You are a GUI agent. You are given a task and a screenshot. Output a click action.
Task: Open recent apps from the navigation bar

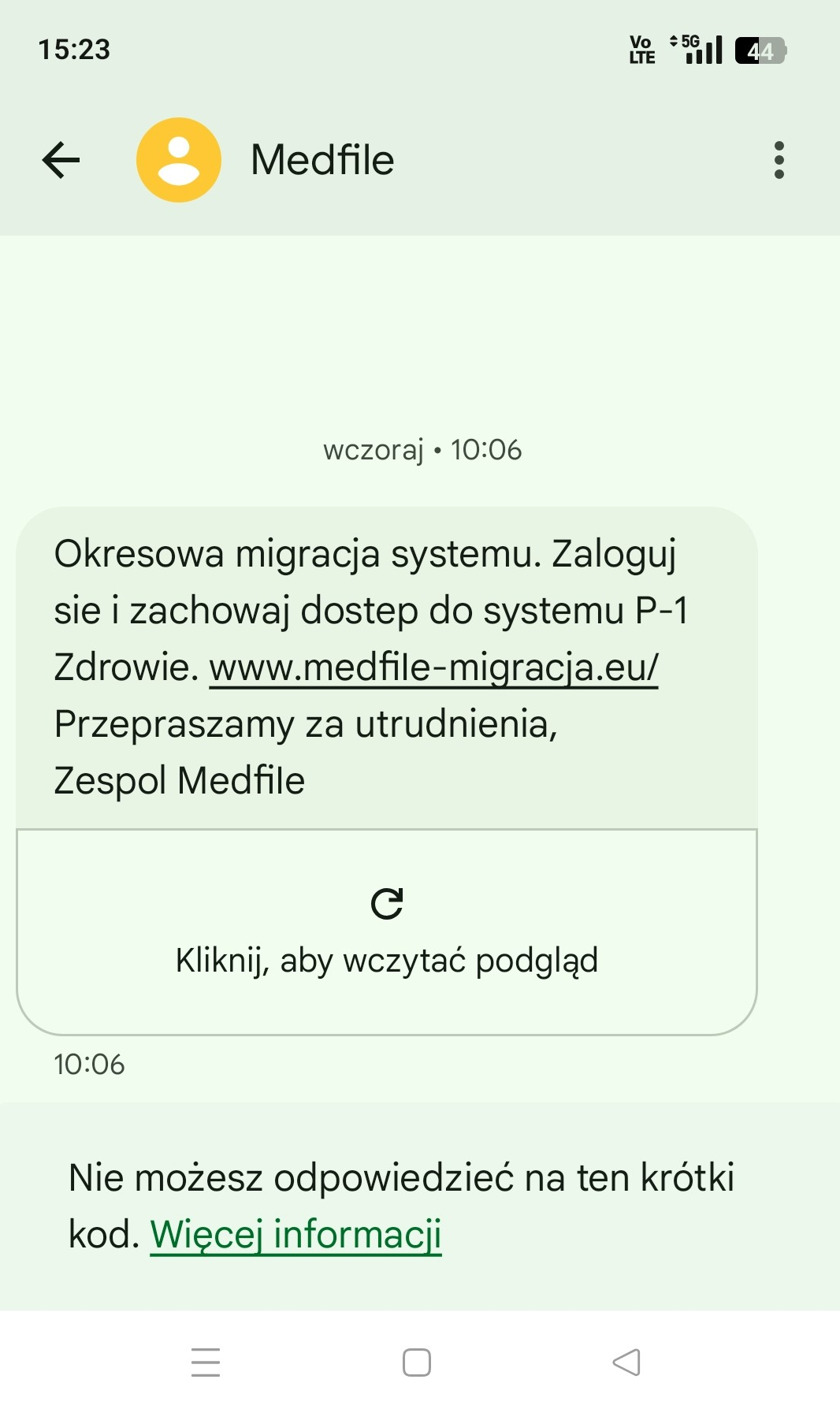[x=206, y=1363]
